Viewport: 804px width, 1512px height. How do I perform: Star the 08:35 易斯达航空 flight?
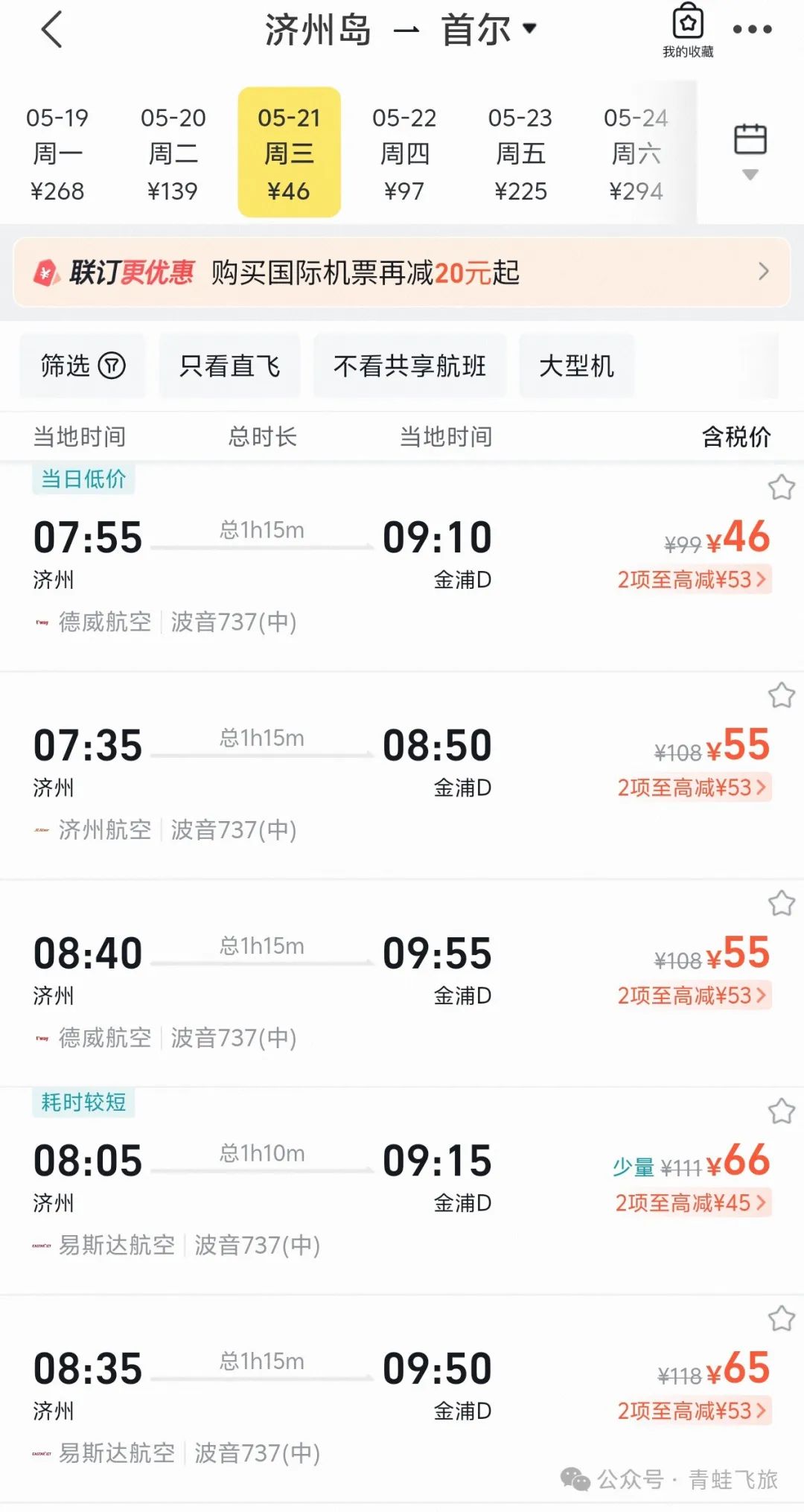(781, 1319)
